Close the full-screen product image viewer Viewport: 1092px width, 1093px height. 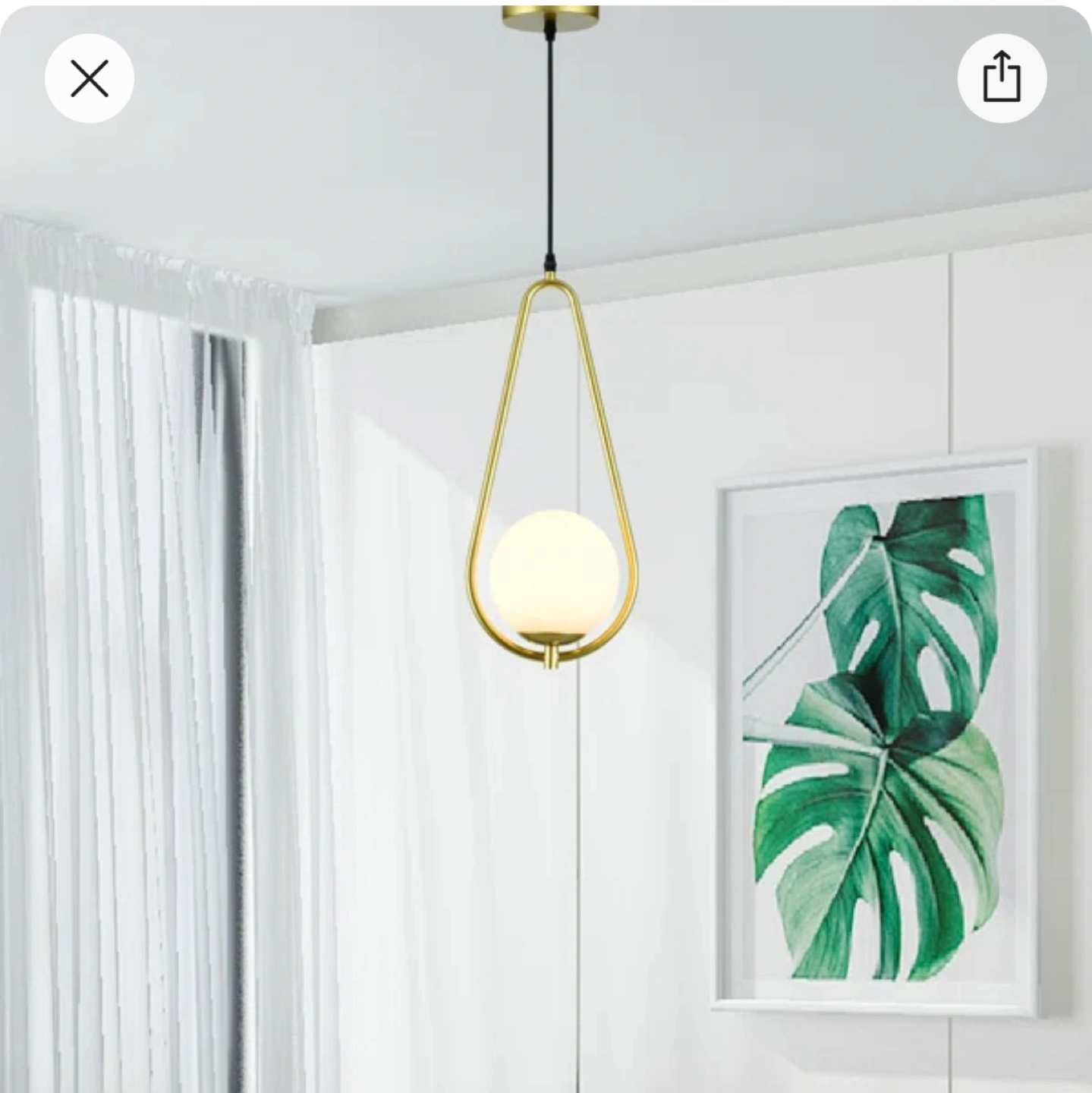(90, 78)
